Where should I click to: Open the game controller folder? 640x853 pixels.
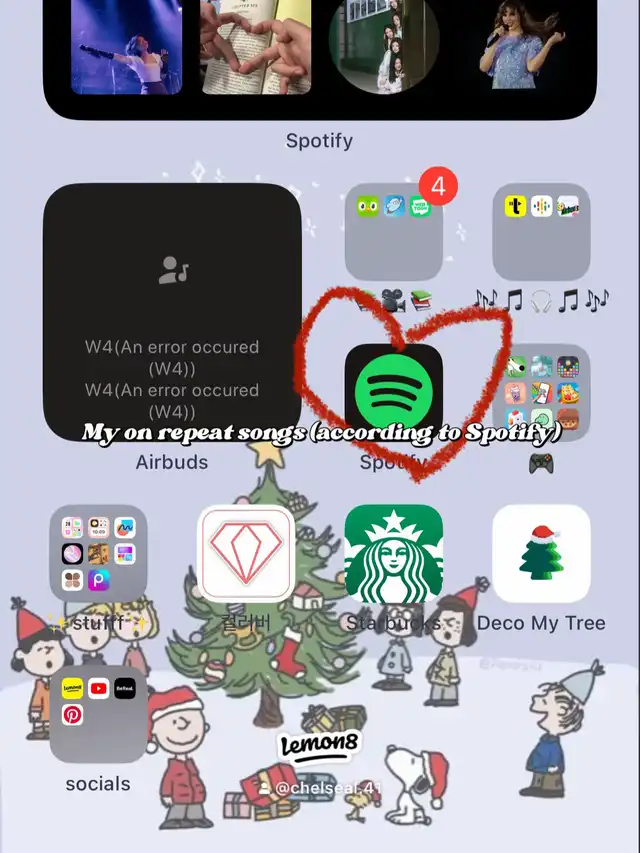[x=541, y=392]
